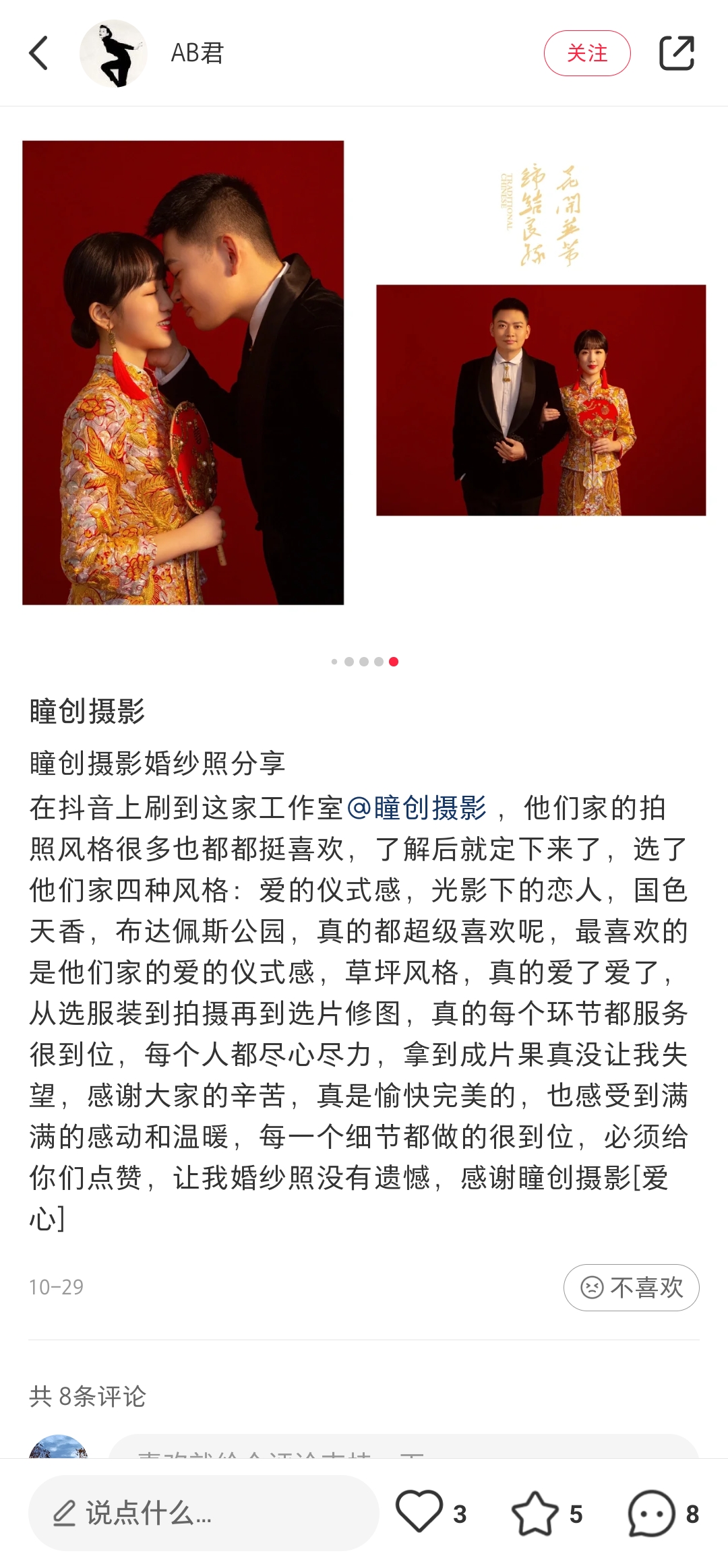The width and height of the screenshot is (728, 1568).
Task: Go back using the arrow
Action: coord(39,53)
